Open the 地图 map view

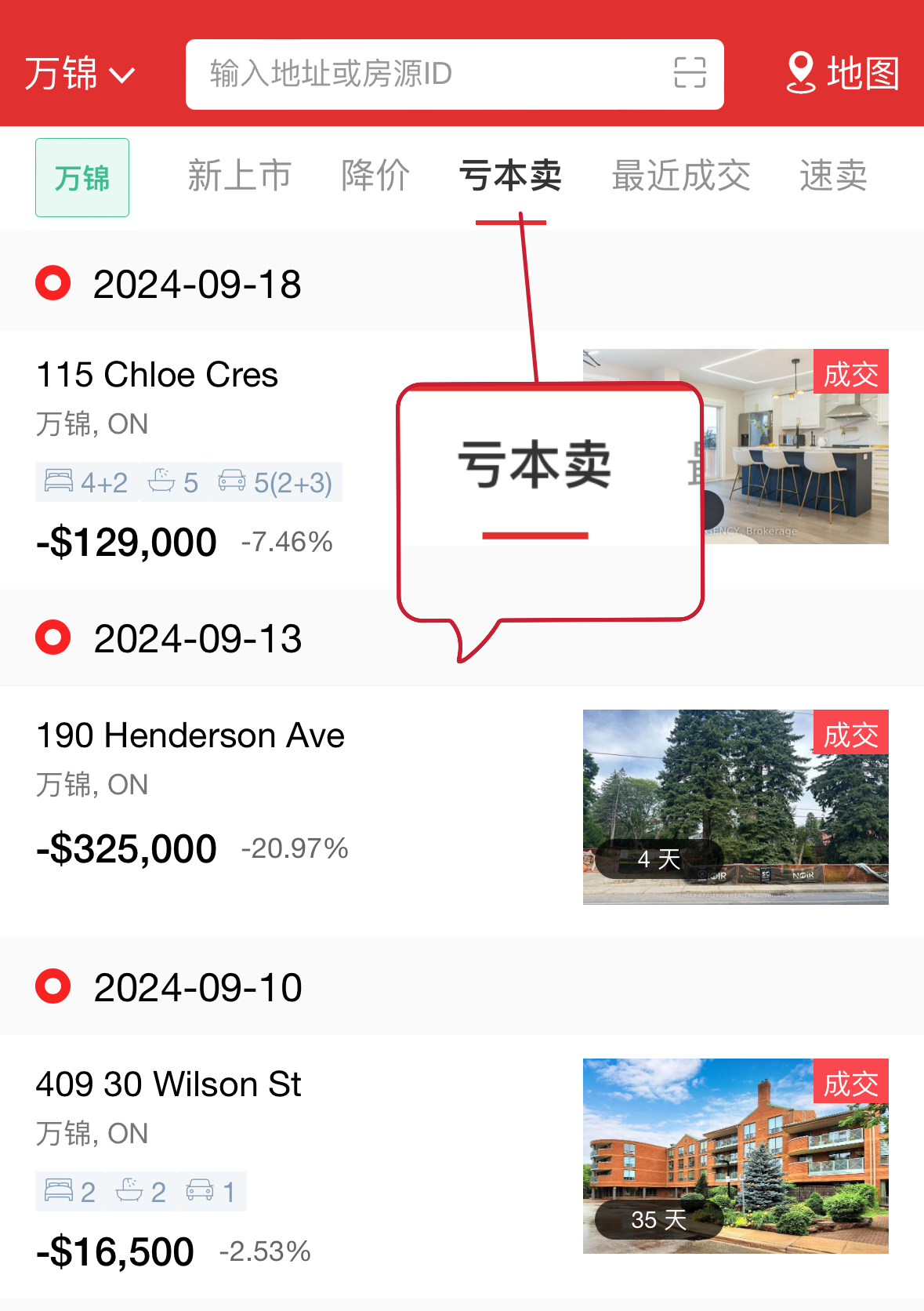click(842, 74)
